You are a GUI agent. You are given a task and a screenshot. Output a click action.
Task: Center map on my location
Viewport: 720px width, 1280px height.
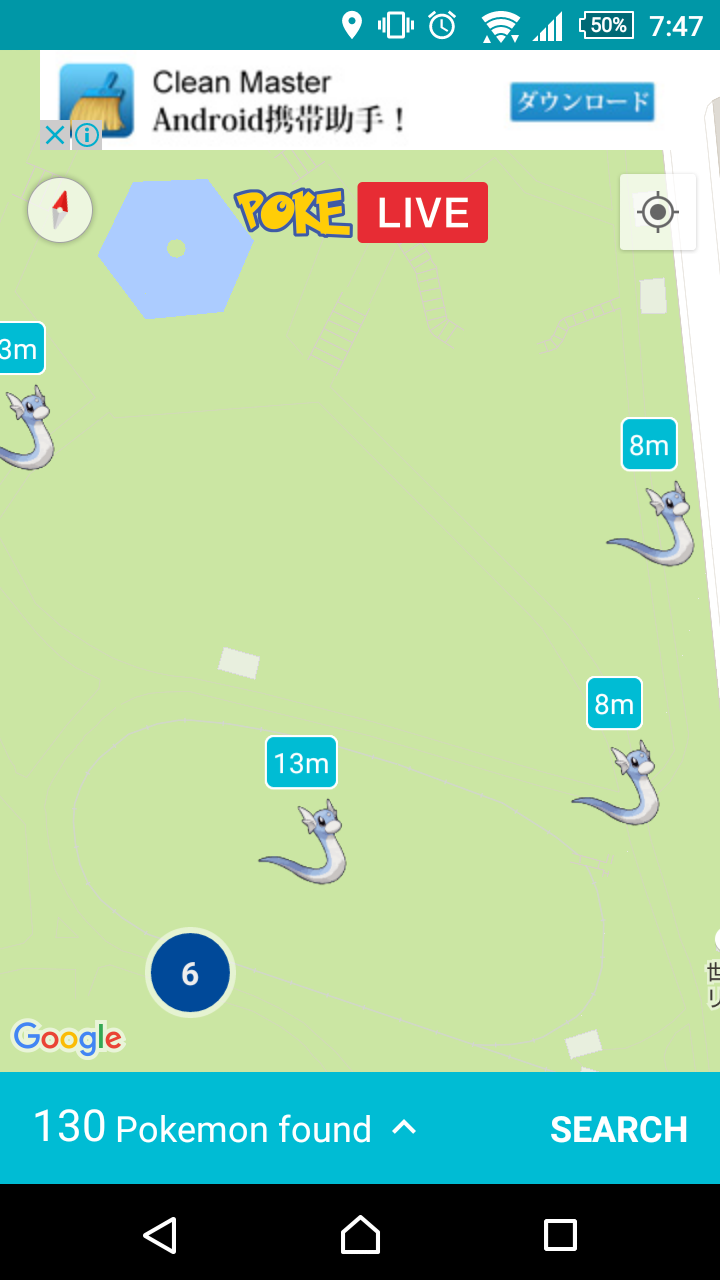[657, 212]
